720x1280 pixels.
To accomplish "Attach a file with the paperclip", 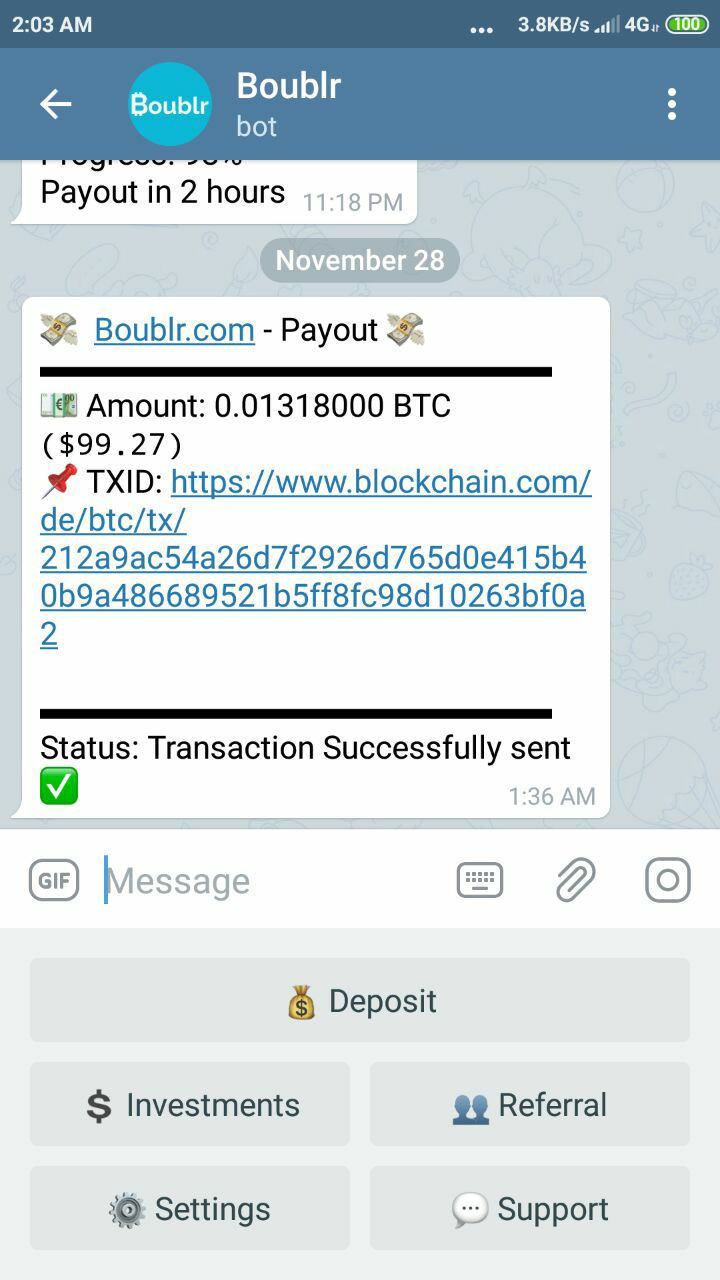I will (x=575, y=880).
